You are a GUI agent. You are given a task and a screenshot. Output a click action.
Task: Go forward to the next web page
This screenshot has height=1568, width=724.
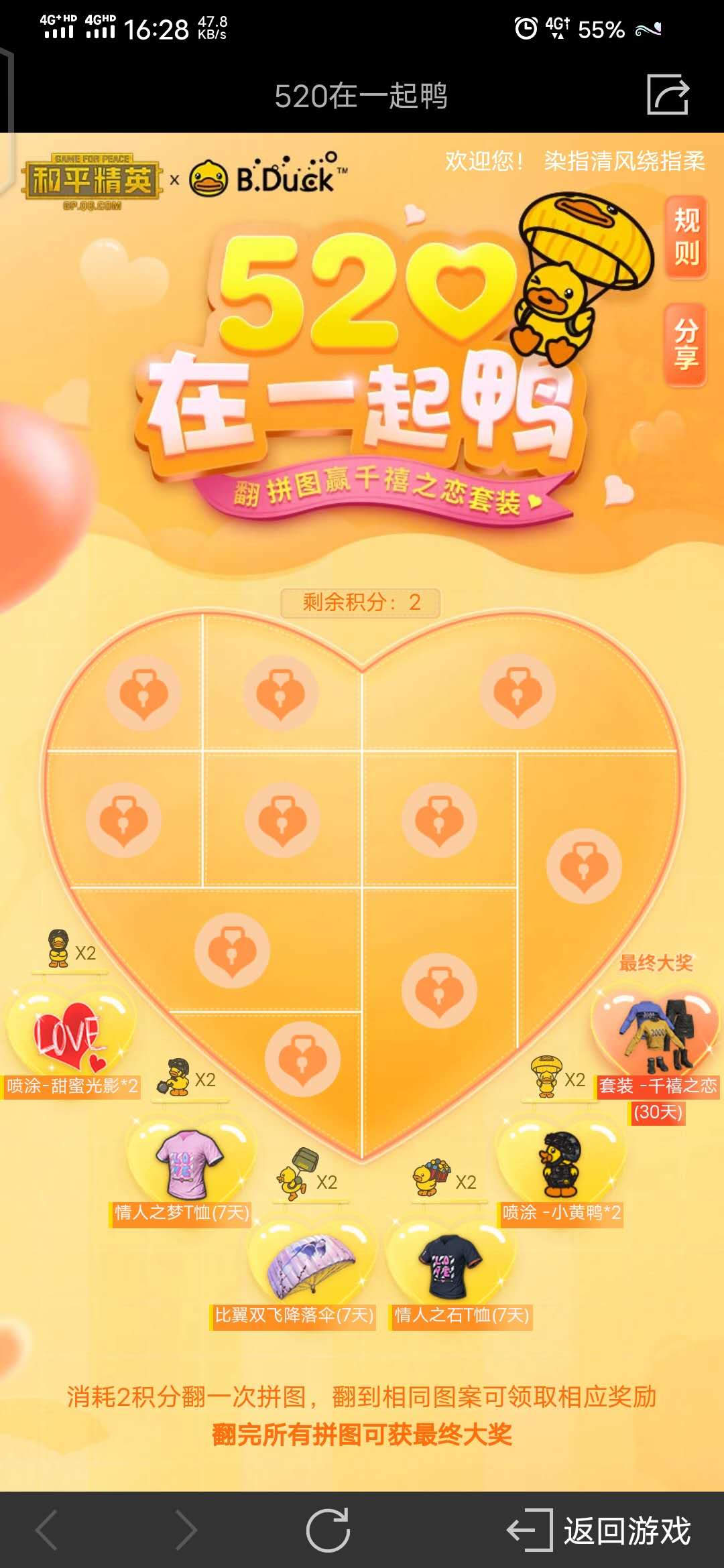[186, 1530]
